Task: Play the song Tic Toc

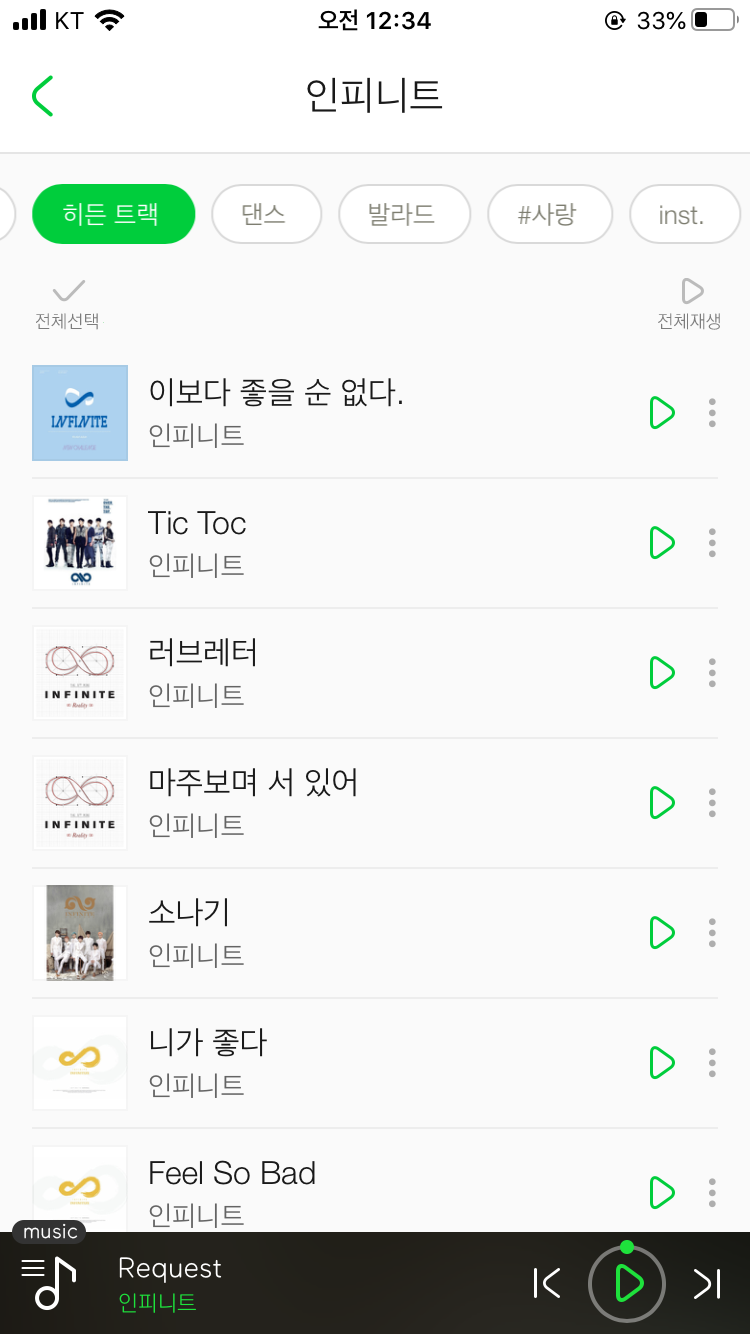Action: coord(661,543)
